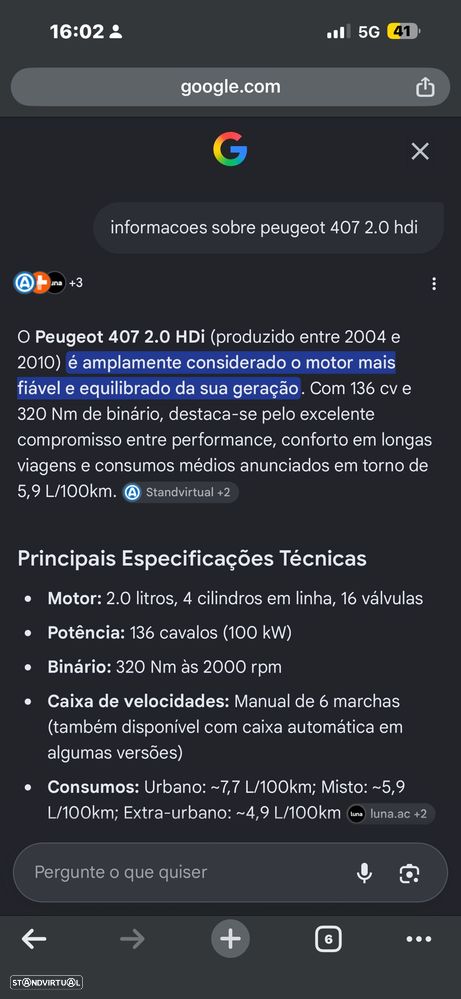Open Google Lens camera search
This screenshot has width=461, height=999.
(x=409, y=873)
